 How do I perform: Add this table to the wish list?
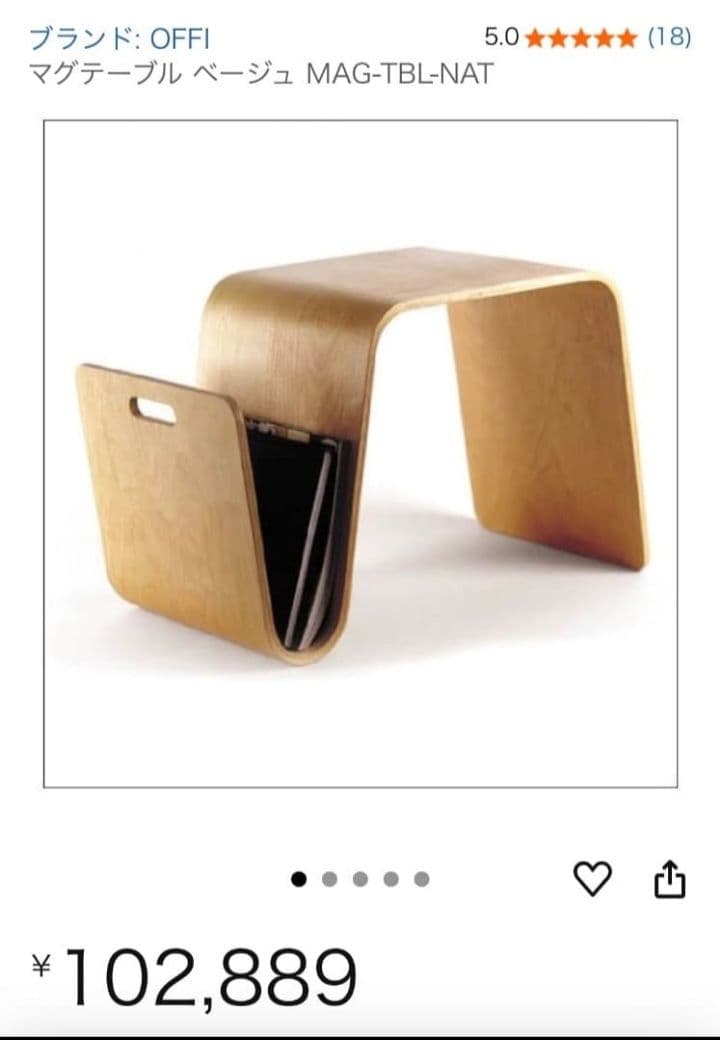(x=592, y=879)
